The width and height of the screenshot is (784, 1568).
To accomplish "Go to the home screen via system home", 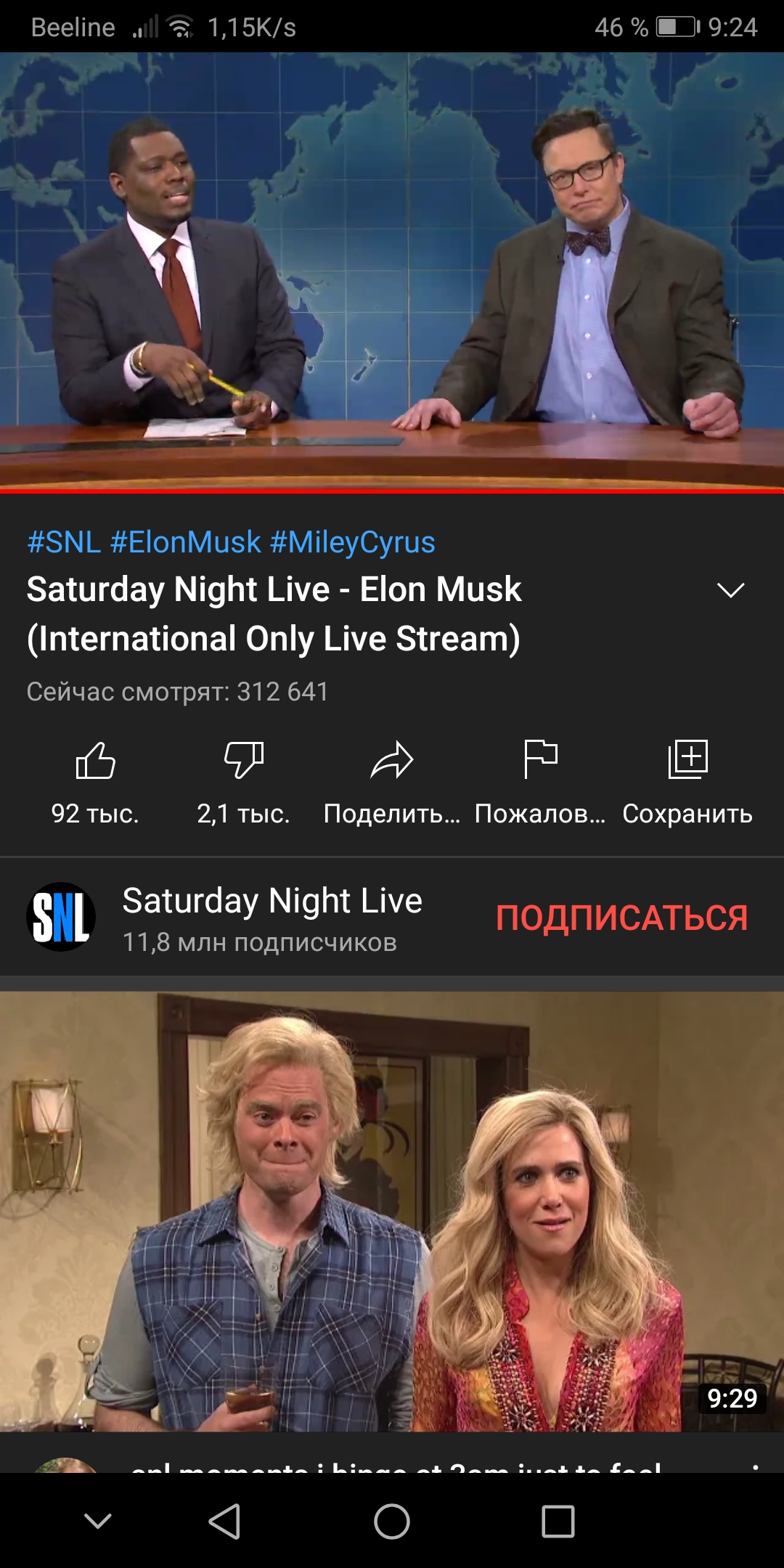I will click(392, 1521).
